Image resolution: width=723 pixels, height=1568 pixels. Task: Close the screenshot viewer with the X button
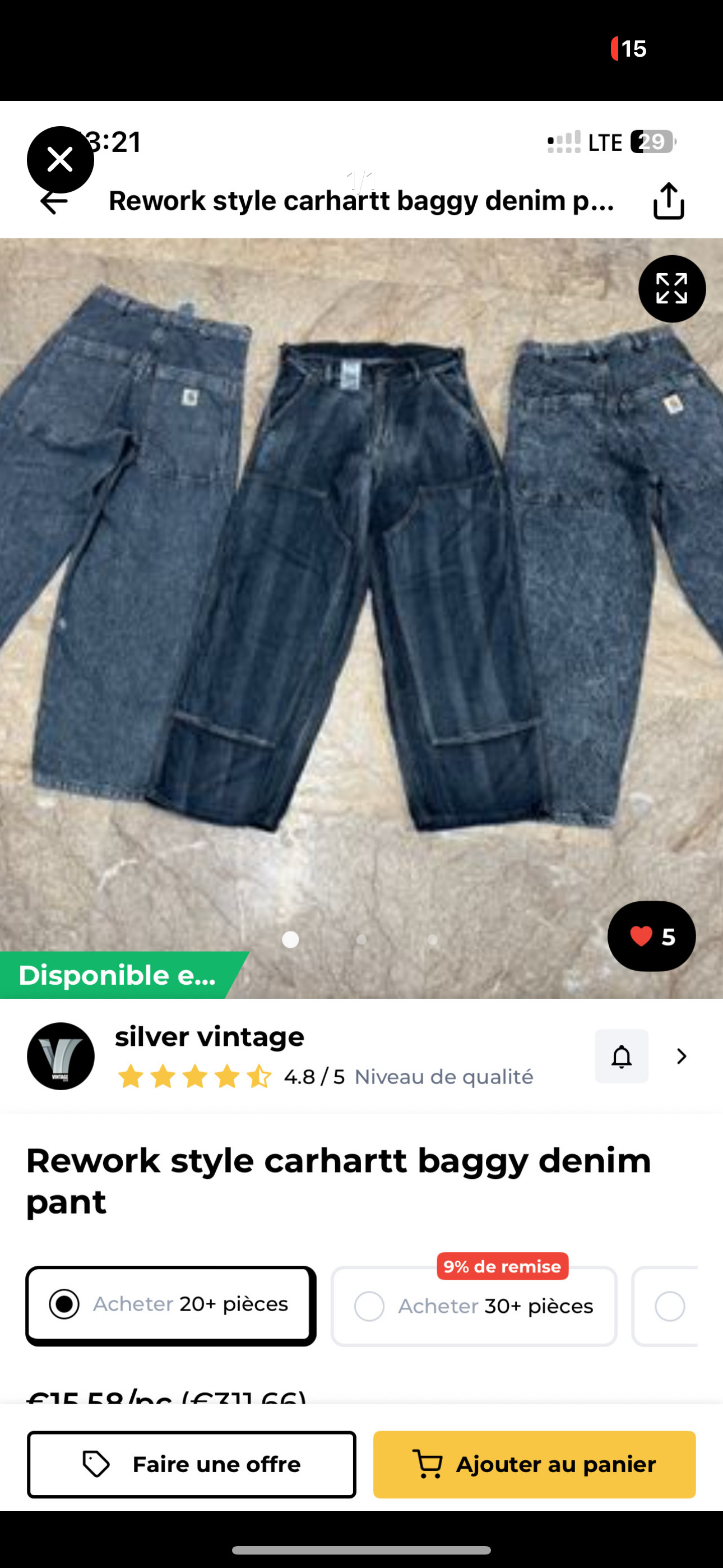click(x=61, y=159)
